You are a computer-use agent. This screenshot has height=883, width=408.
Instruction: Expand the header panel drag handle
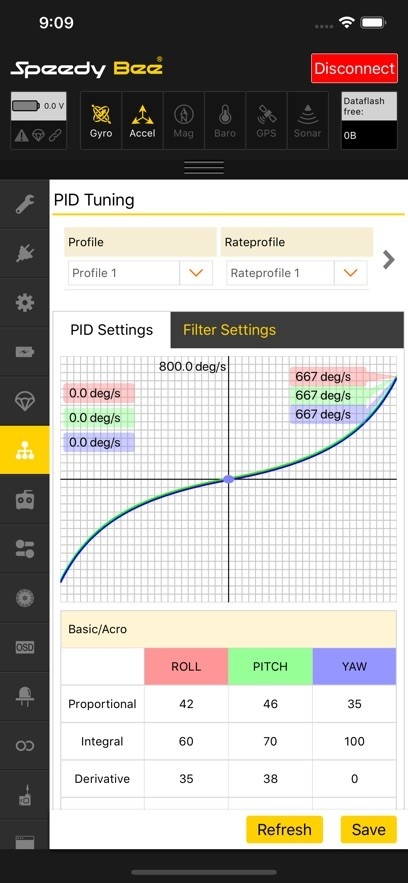204,168
